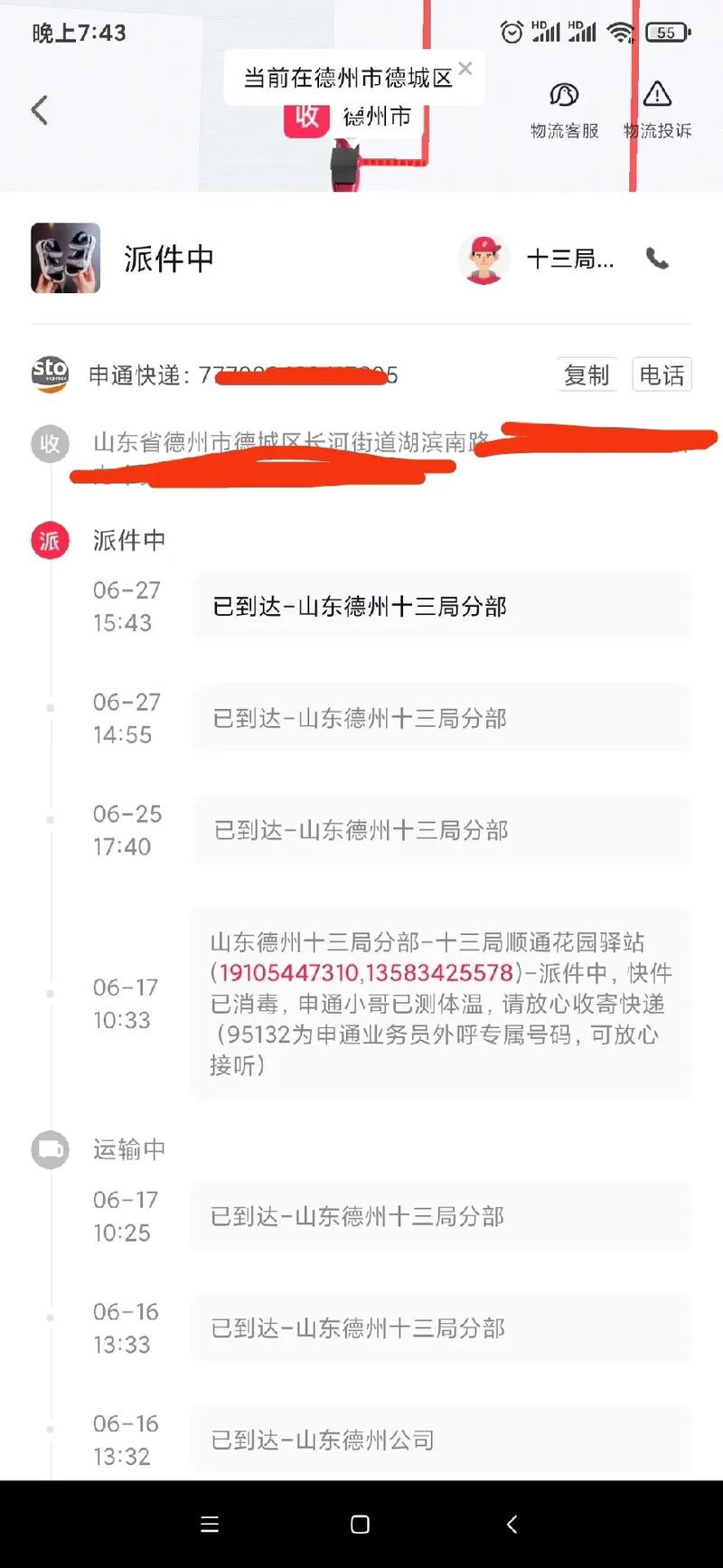Tap 电话 to call STO Express

662,374
